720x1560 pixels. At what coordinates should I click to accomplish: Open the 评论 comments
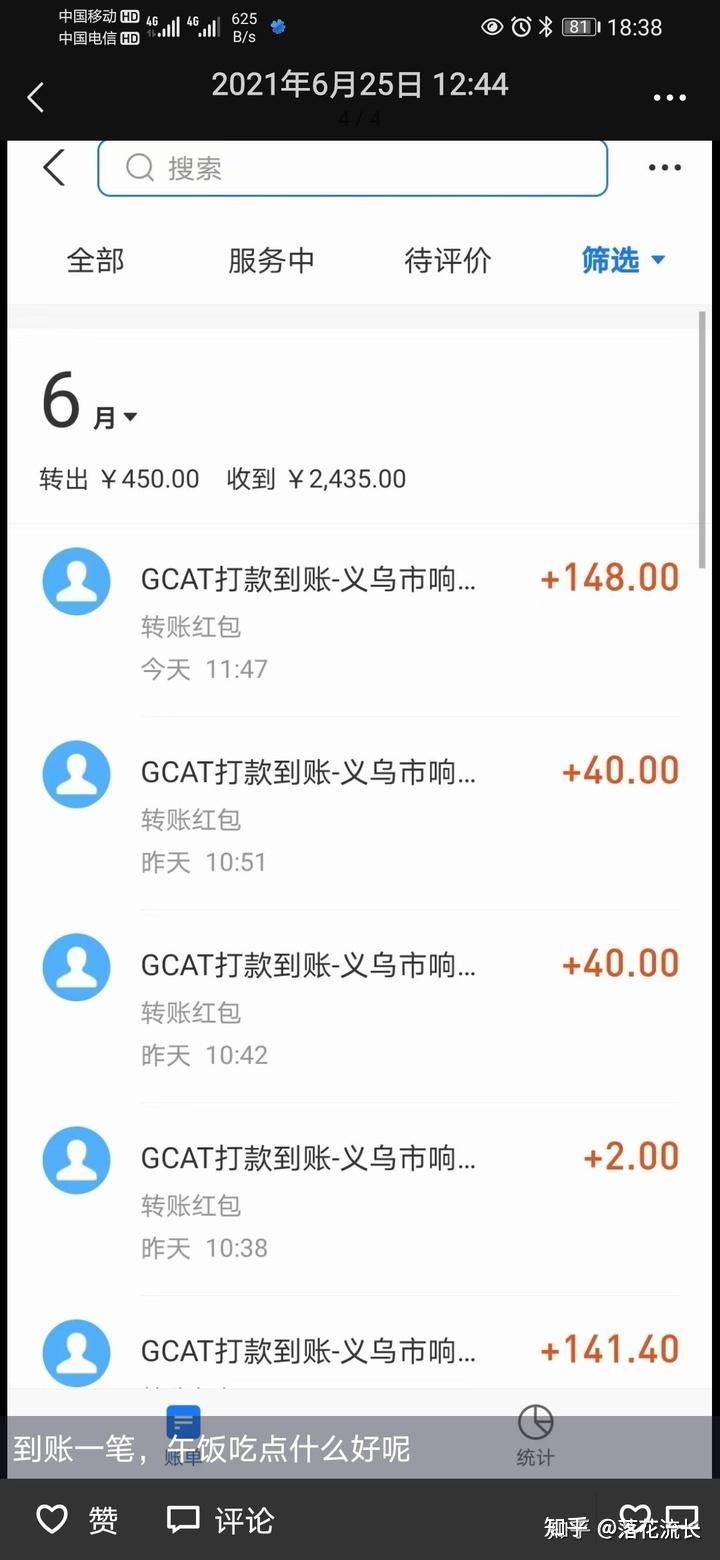click(222, 1520)
